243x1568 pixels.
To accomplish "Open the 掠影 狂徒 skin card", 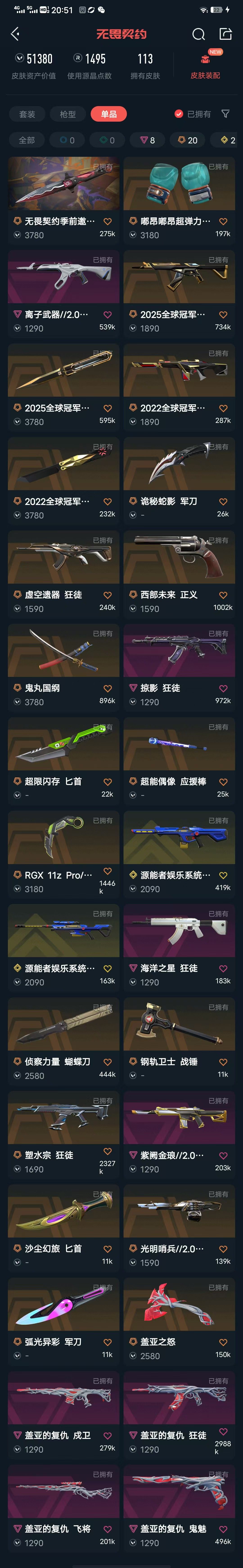I will pos(179,667).
